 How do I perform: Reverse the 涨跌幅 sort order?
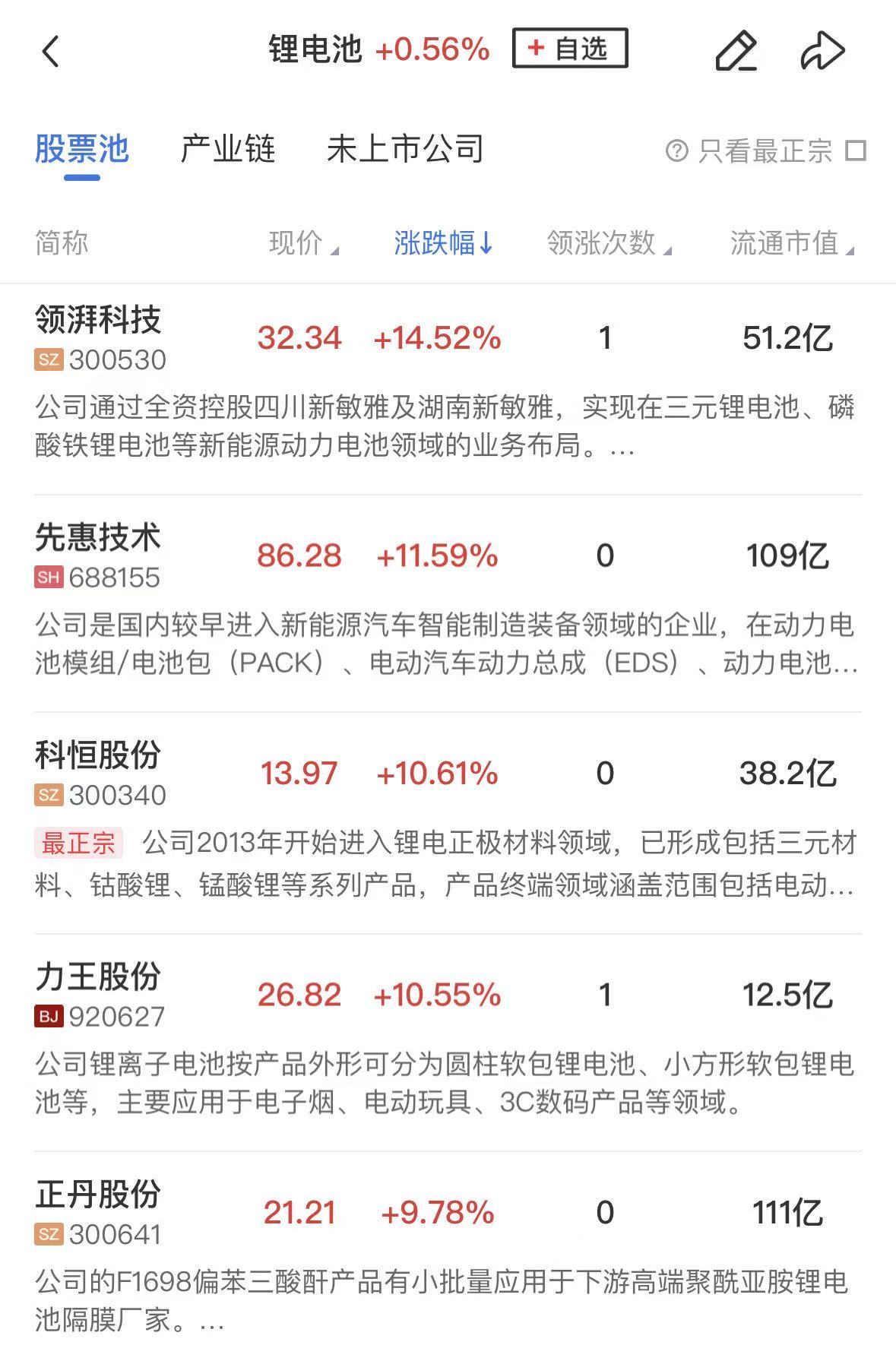coord(444,243)
